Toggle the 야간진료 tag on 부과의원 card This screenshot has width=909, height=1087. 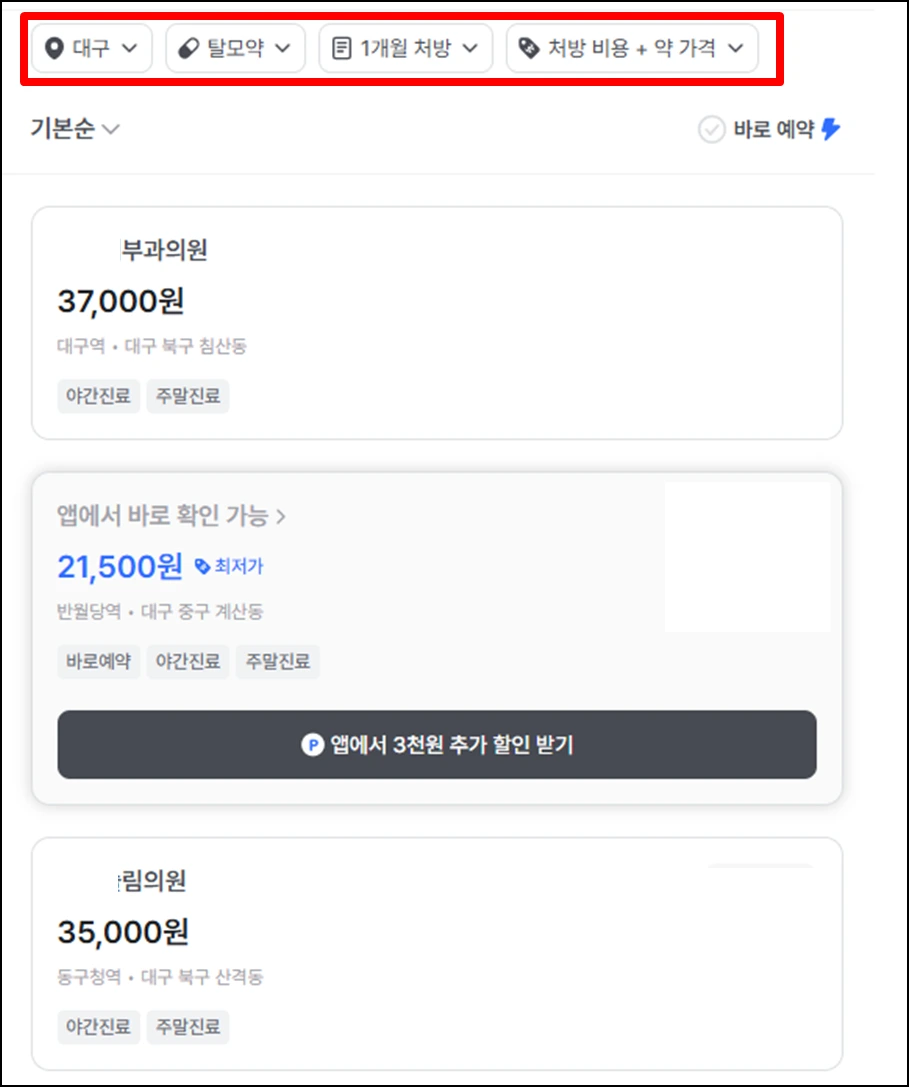(98, 396)
